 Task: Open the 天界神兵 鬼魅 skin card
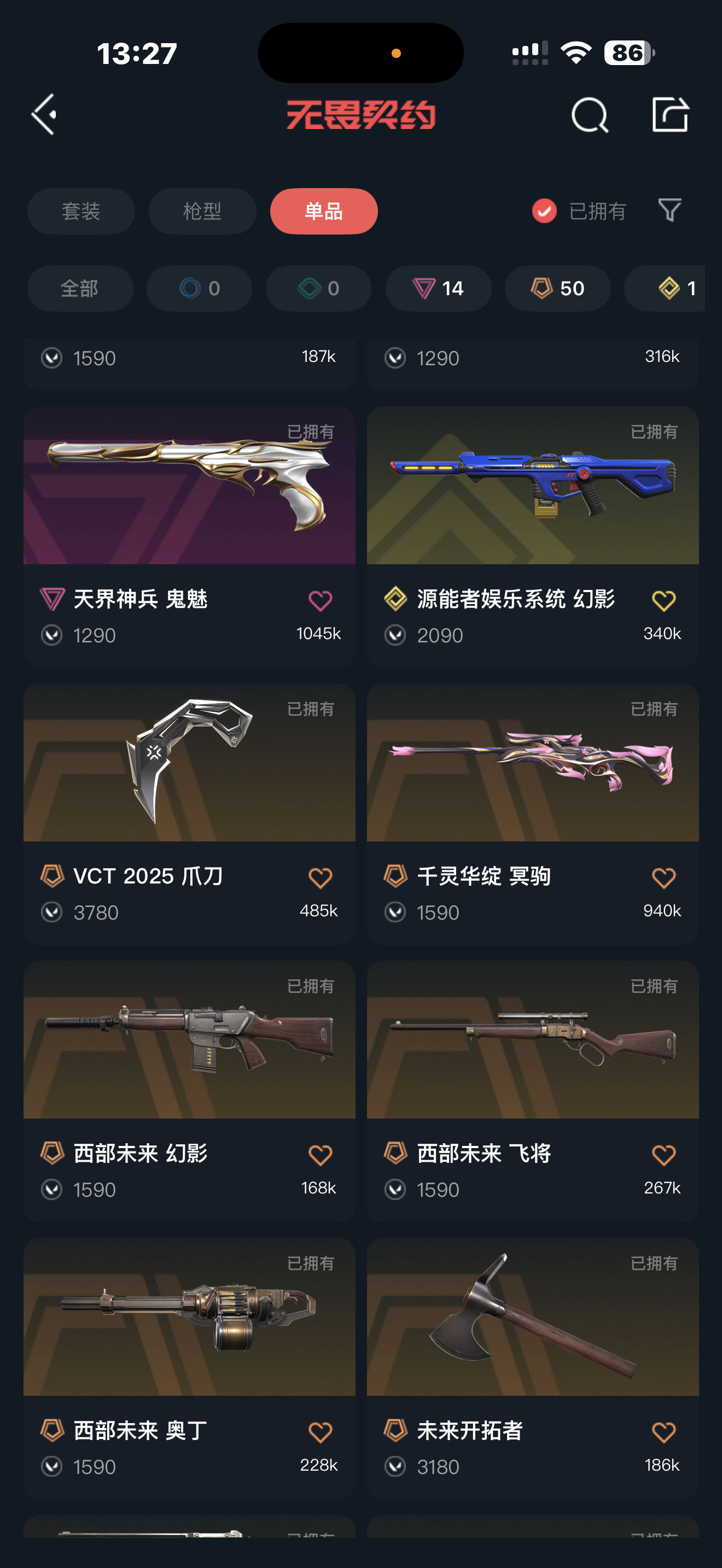point(189,537)
